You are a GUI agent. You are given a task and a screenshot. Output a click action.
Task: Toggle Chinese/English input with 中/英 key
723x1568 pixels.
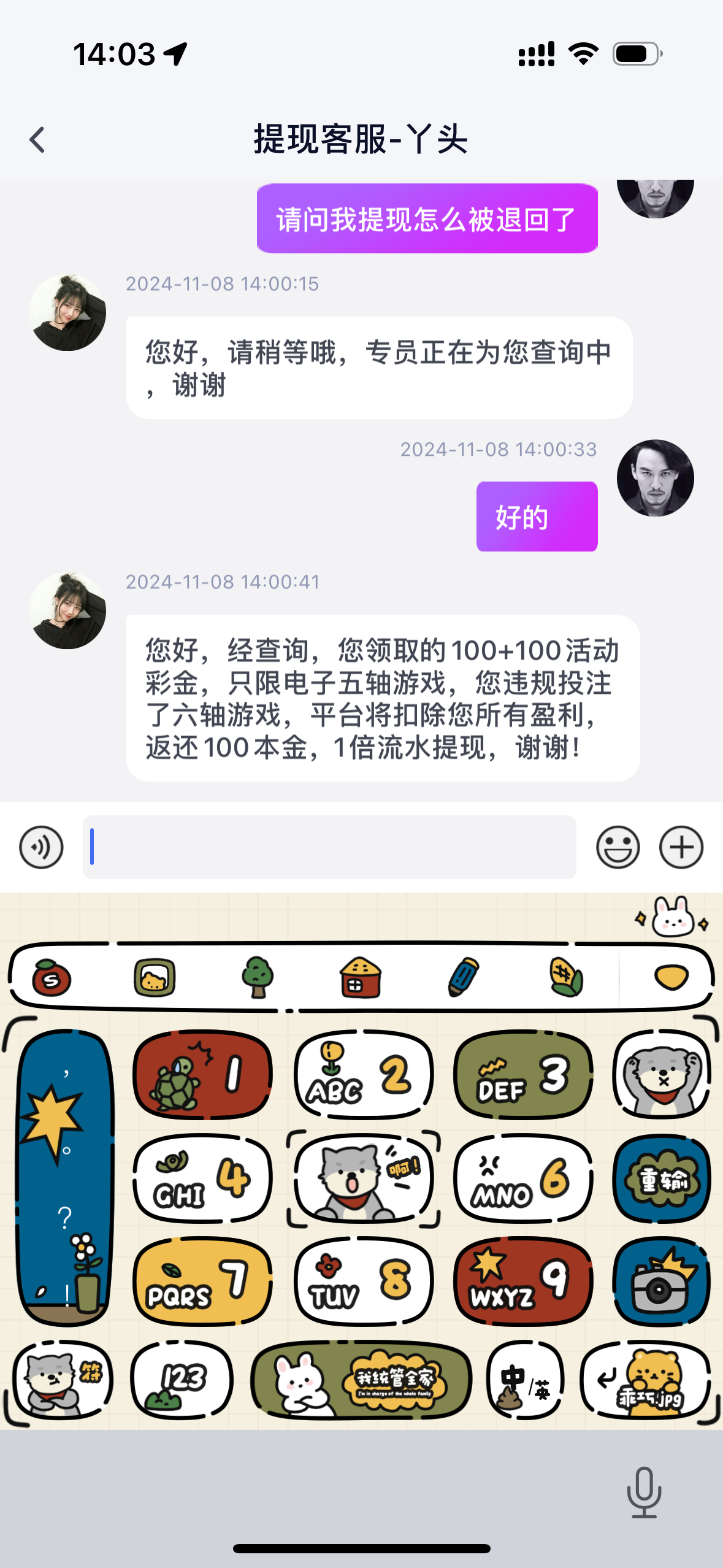coord(526,1380)
